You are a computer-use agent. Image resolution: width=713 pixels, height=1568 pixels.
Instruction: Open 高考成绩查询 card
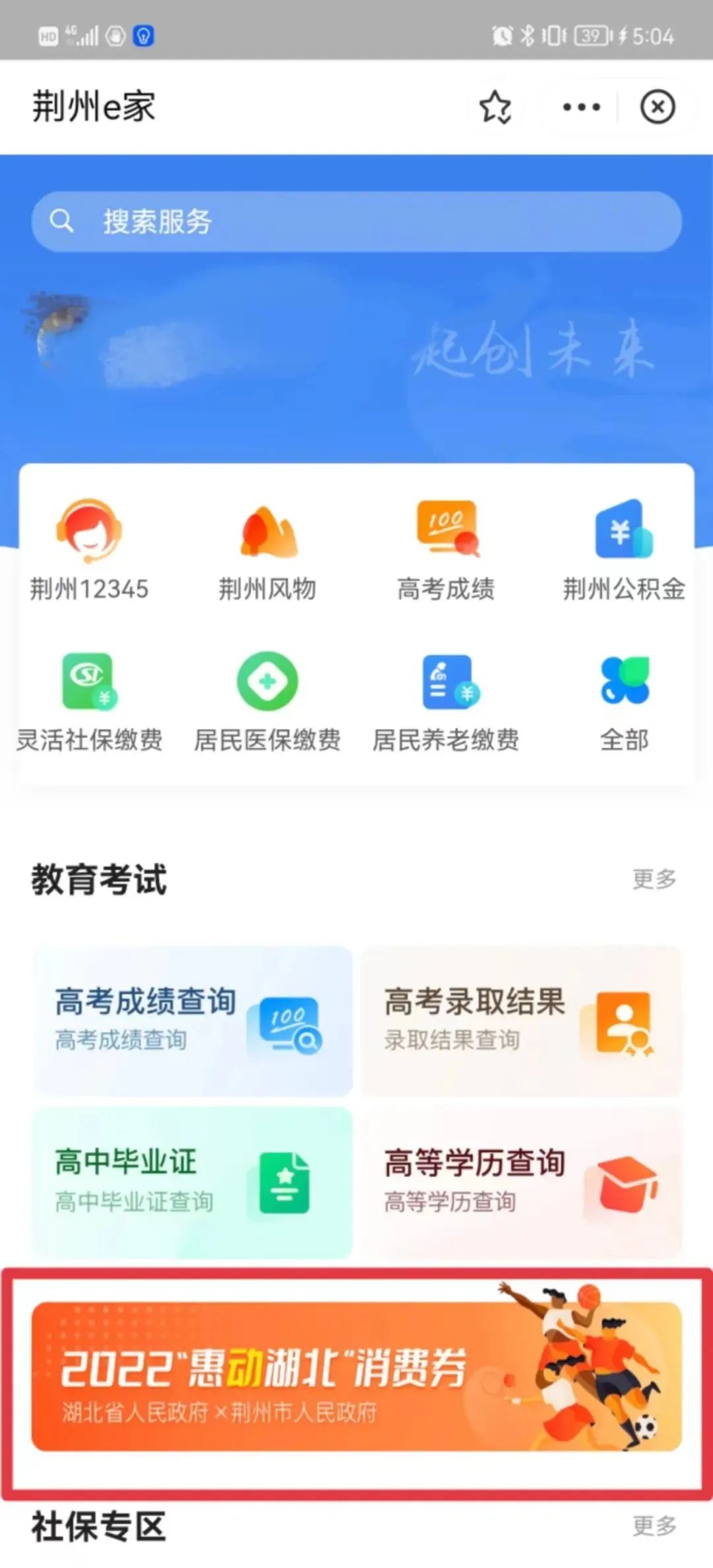192,1020
